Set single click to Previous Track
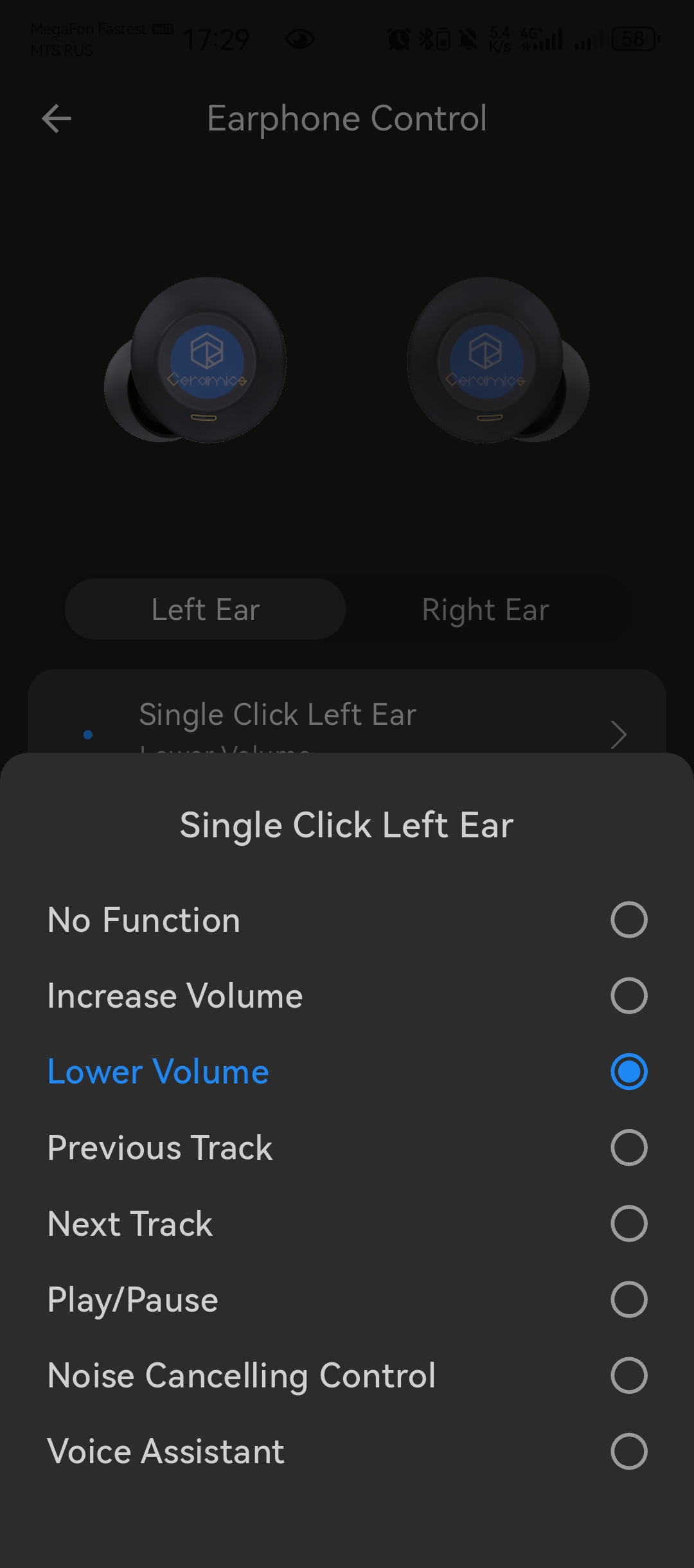Viewport: 694px width, 1568px height. (628, 1147)
